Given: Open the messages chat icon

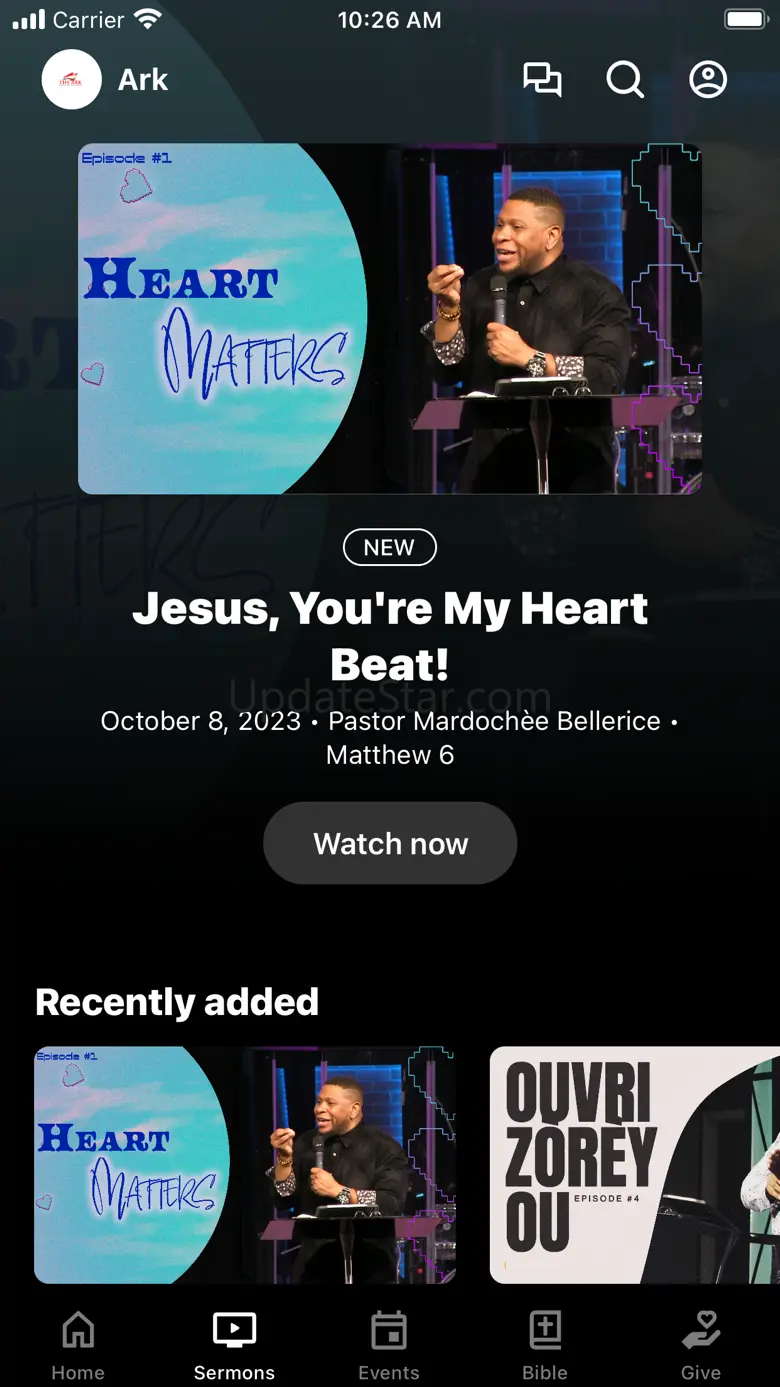Looking at the screenshot, I should point(542,80).
